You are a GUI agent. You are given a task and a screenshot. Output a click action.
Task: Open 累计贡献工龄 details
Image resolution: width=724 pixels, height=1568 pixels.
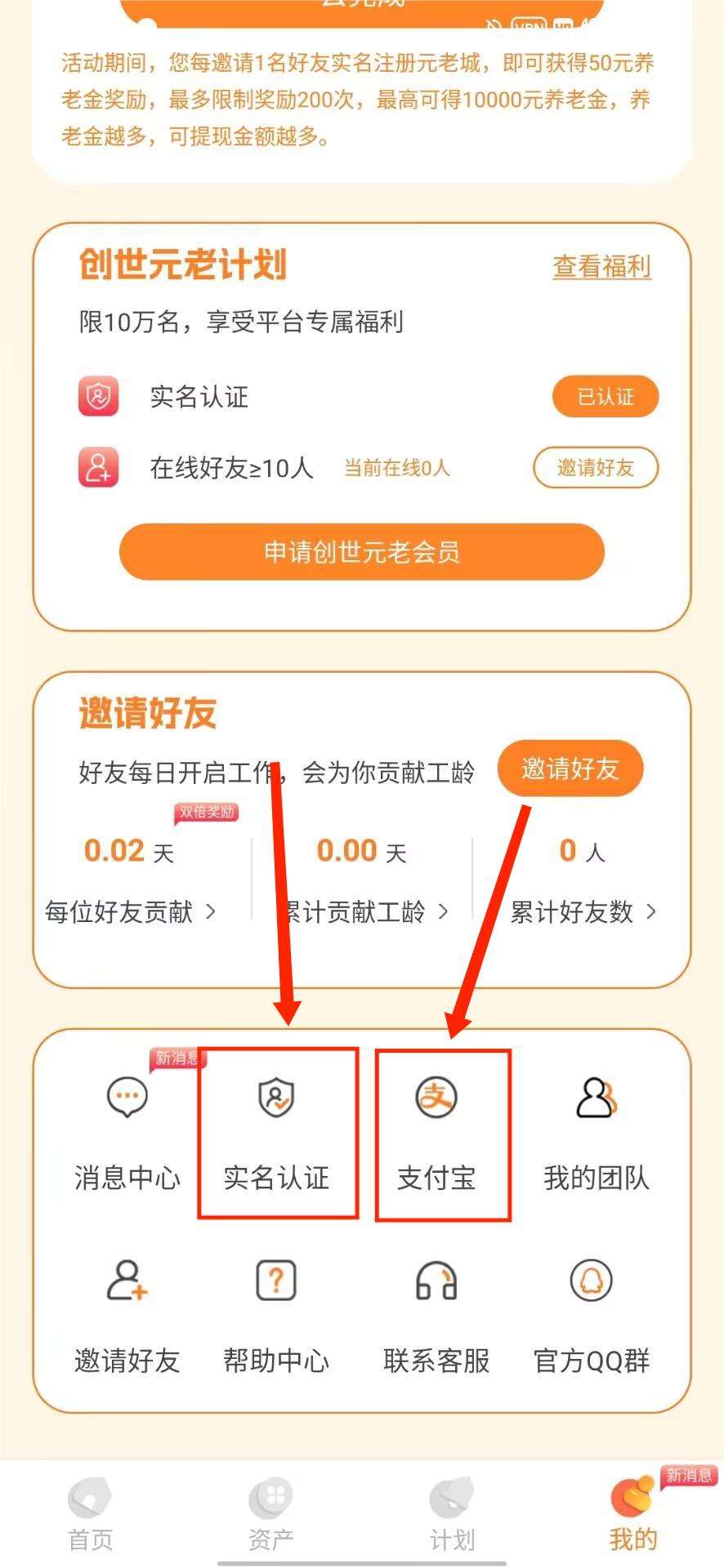point(363,911)
